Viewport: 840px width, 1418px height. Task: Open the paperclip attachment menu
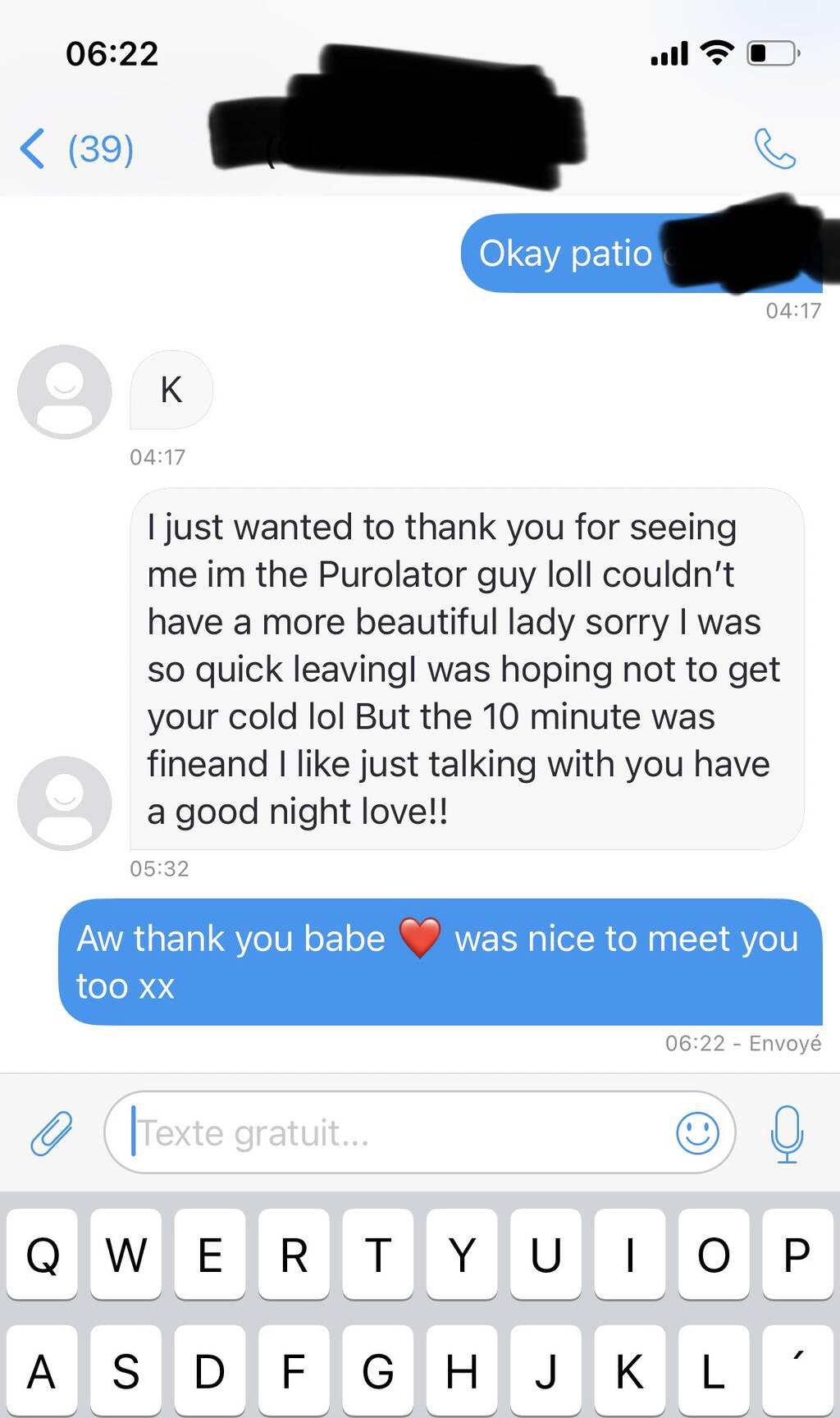coord(51,1133)
